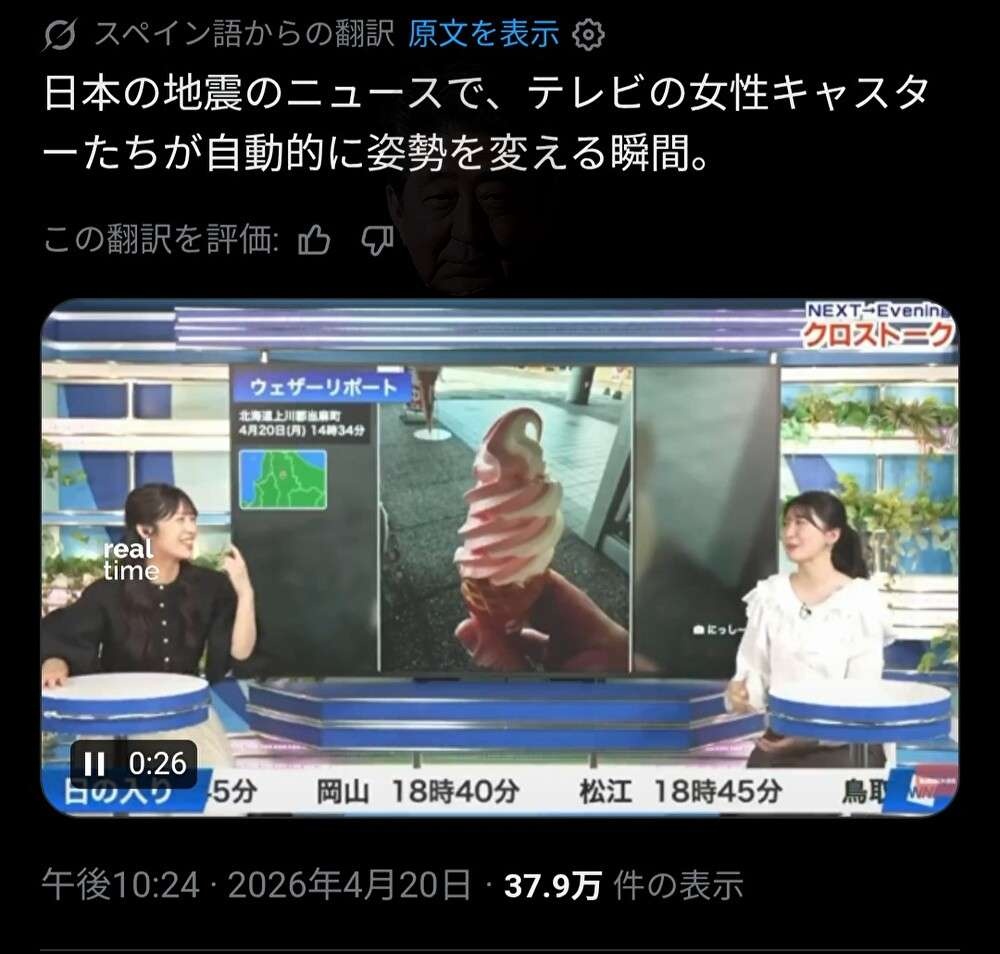Open translation settings gear icon
This screenshot has height=954, width=1000.
tap(588, 36)
